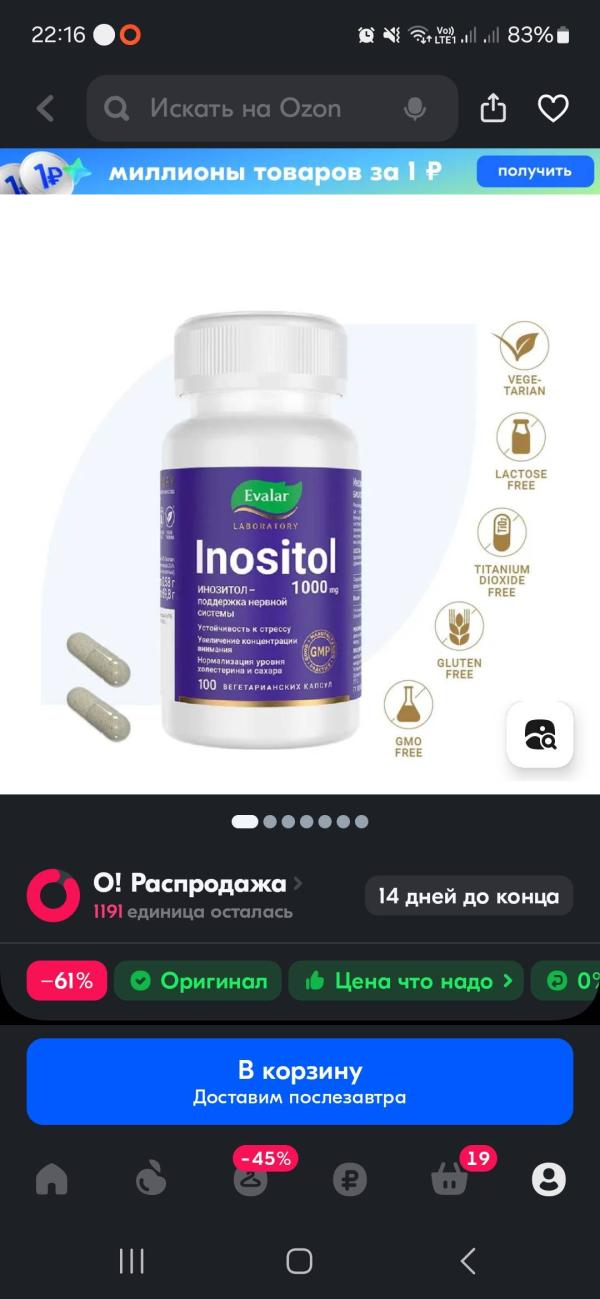
Task: Add the product to favorites
Action: [x=553, y=108]
